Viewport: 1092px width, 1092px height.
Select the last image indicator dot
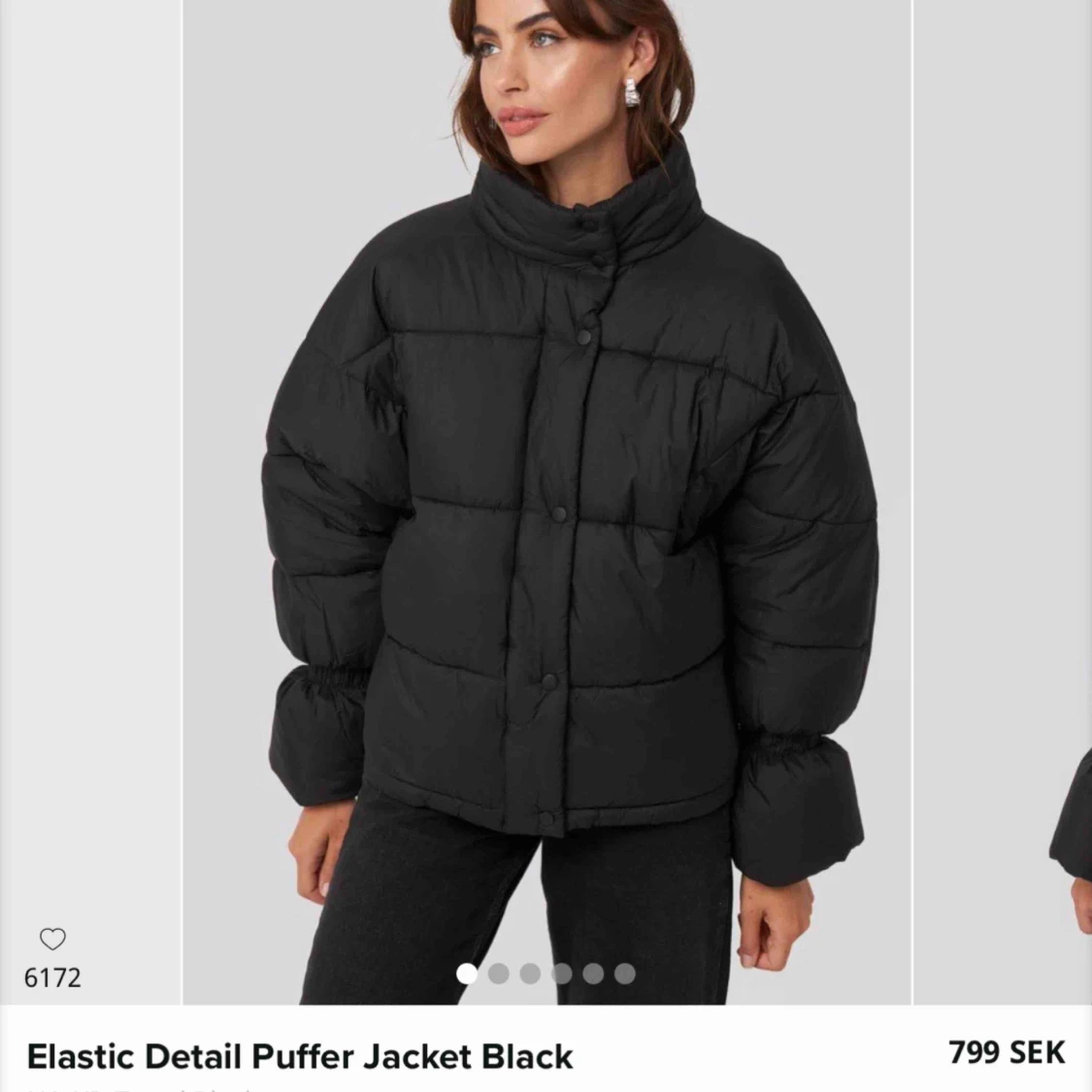625,973
